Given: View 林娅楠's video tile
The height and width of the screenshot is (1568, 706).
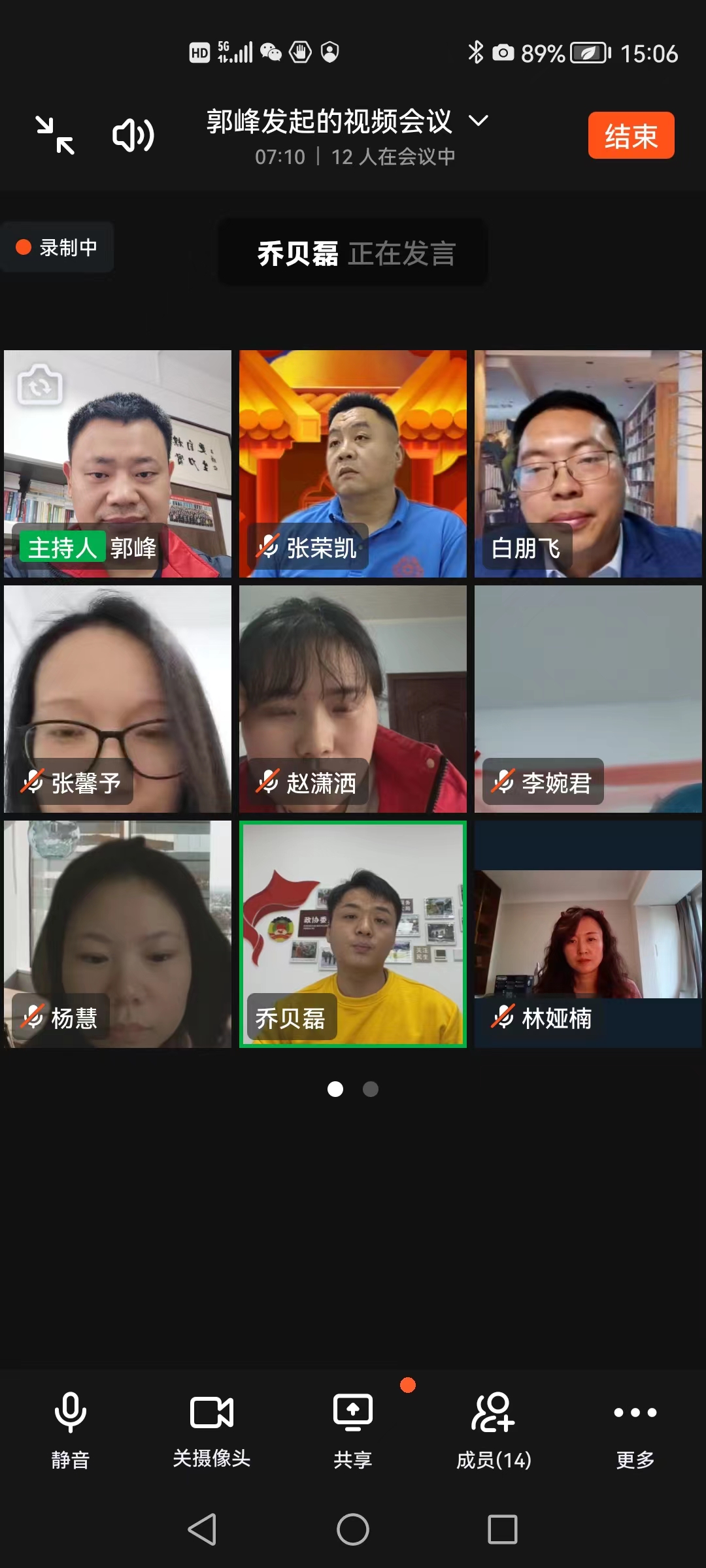Looking at the screenshot, I should 588,934.
